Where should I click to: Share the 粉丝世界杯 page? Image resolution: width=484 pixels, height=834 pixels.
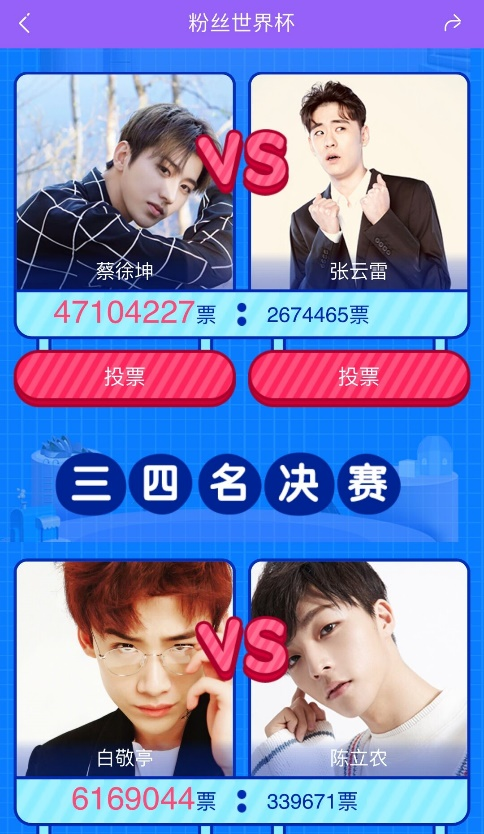(453, 23)
